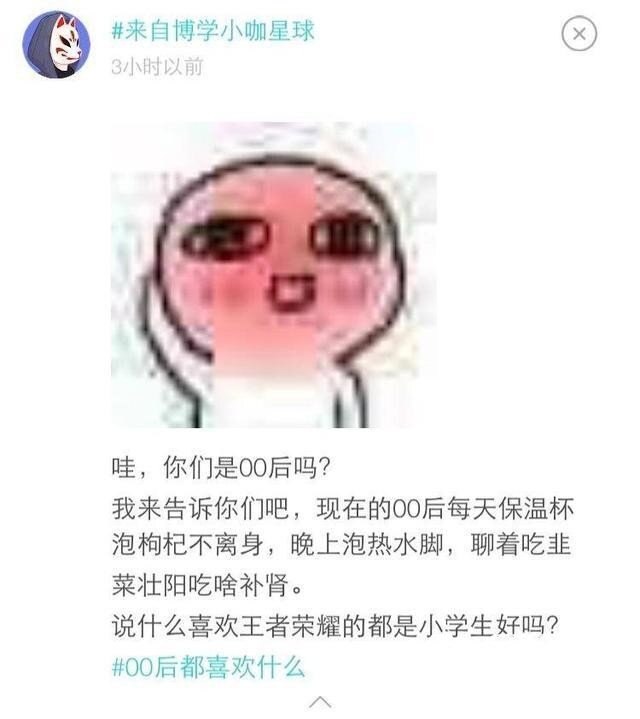Open the poster's fox-mask avatar
Image resolution: width=640 pixels, height=719 pixels.
[56, 44]
